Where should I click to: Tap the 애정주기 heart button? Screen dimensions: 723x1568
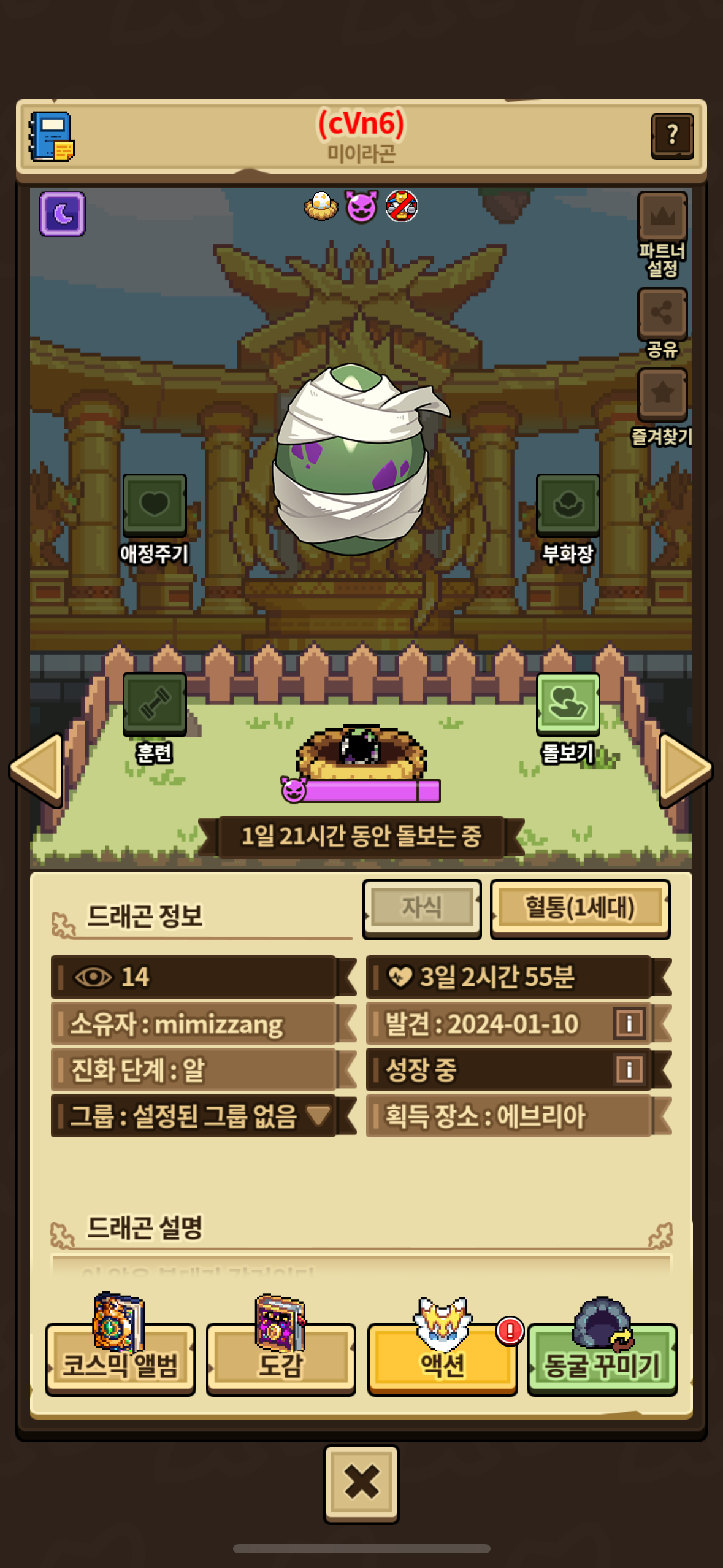click(x=155, y=505)
